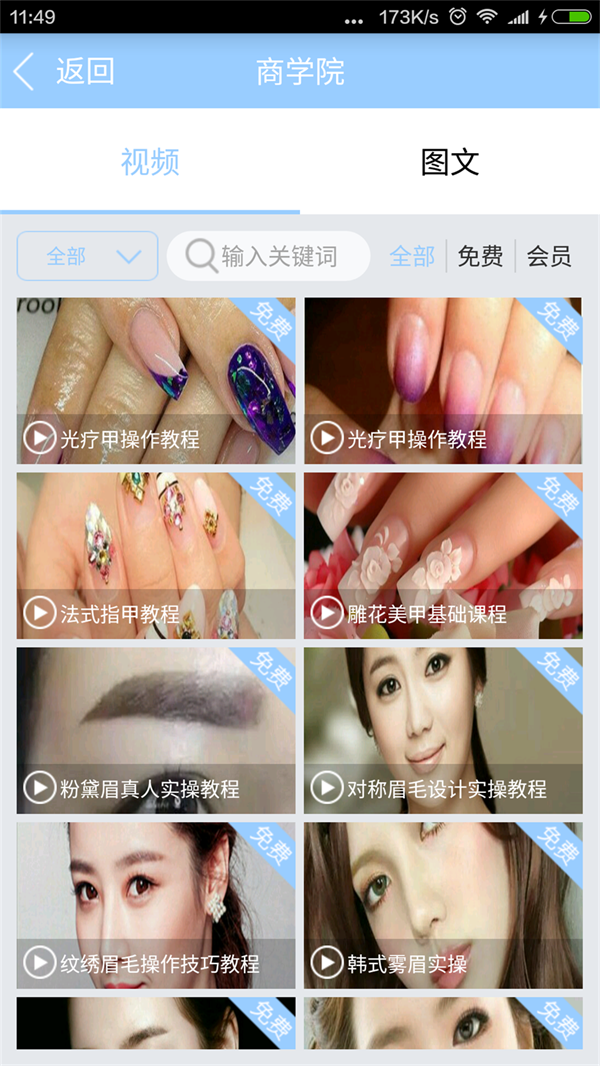Open the 法式指甲教程 video
This screenshot has width=600, height=1066.
(x=156, y=556)
